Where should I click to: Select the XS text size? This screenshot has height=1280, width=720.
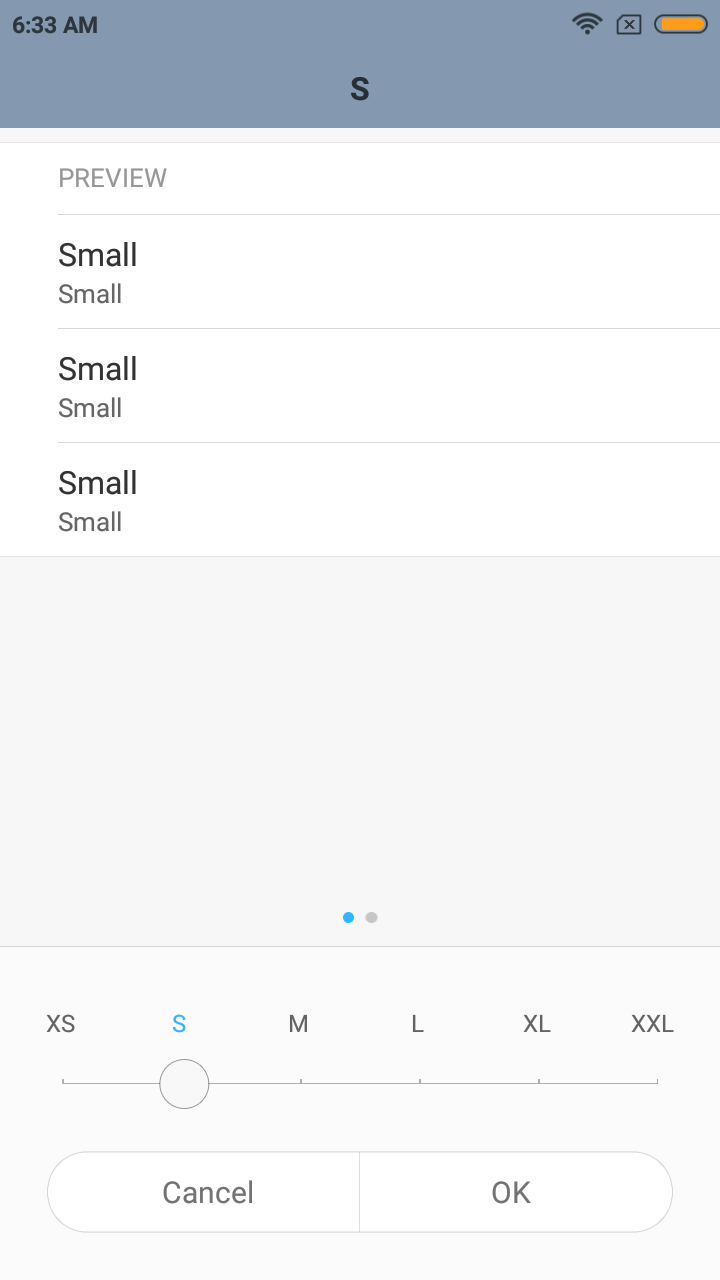click(x=61, y=1024)
